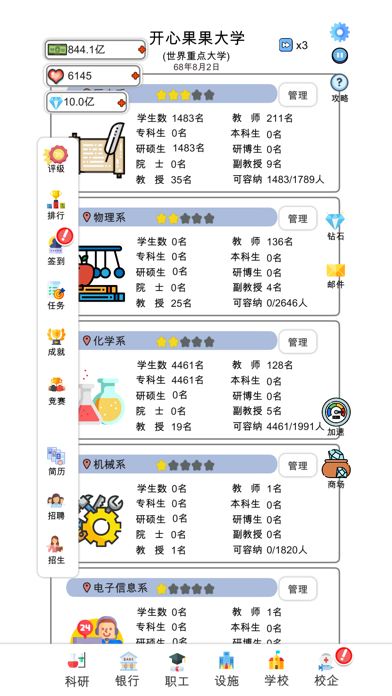Open the 任务 task list
This screenshot has width=392, height=696.
tap(56, 296)
